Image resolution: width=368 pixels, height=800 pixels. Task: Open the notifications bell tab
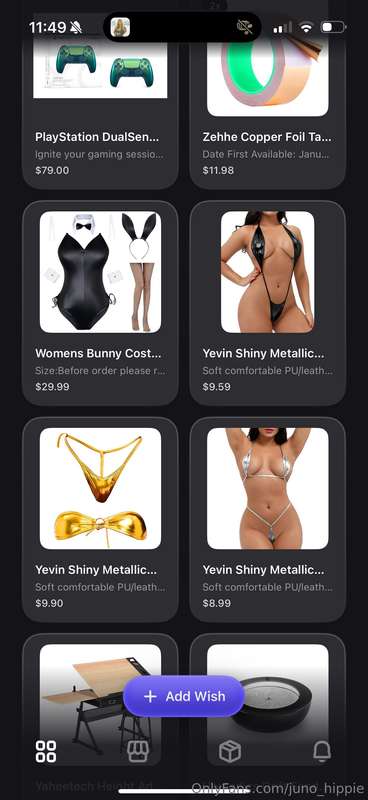[x=322, y=751]
